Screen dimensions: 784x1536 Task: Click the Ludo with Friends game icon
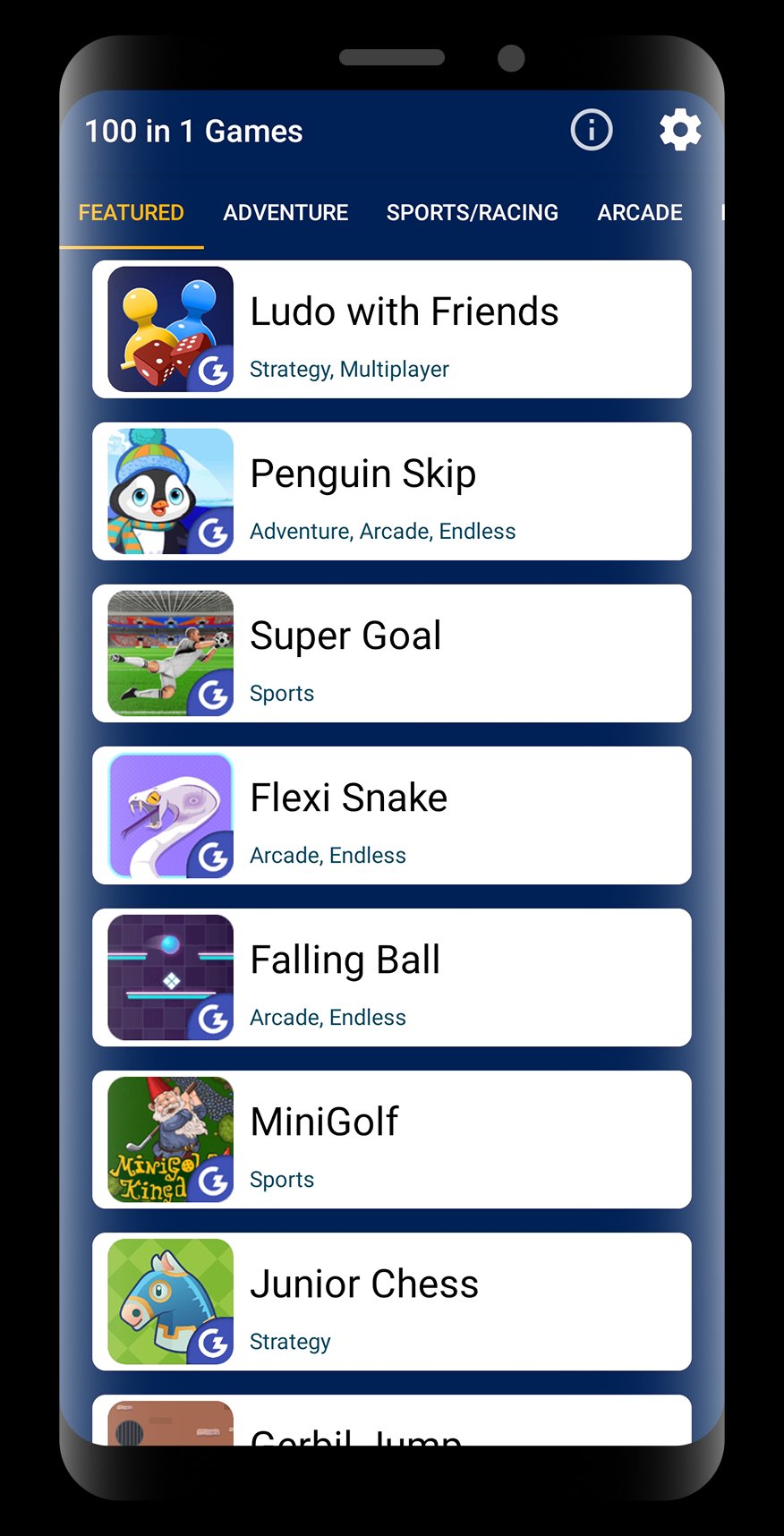[x=169, y=329]
